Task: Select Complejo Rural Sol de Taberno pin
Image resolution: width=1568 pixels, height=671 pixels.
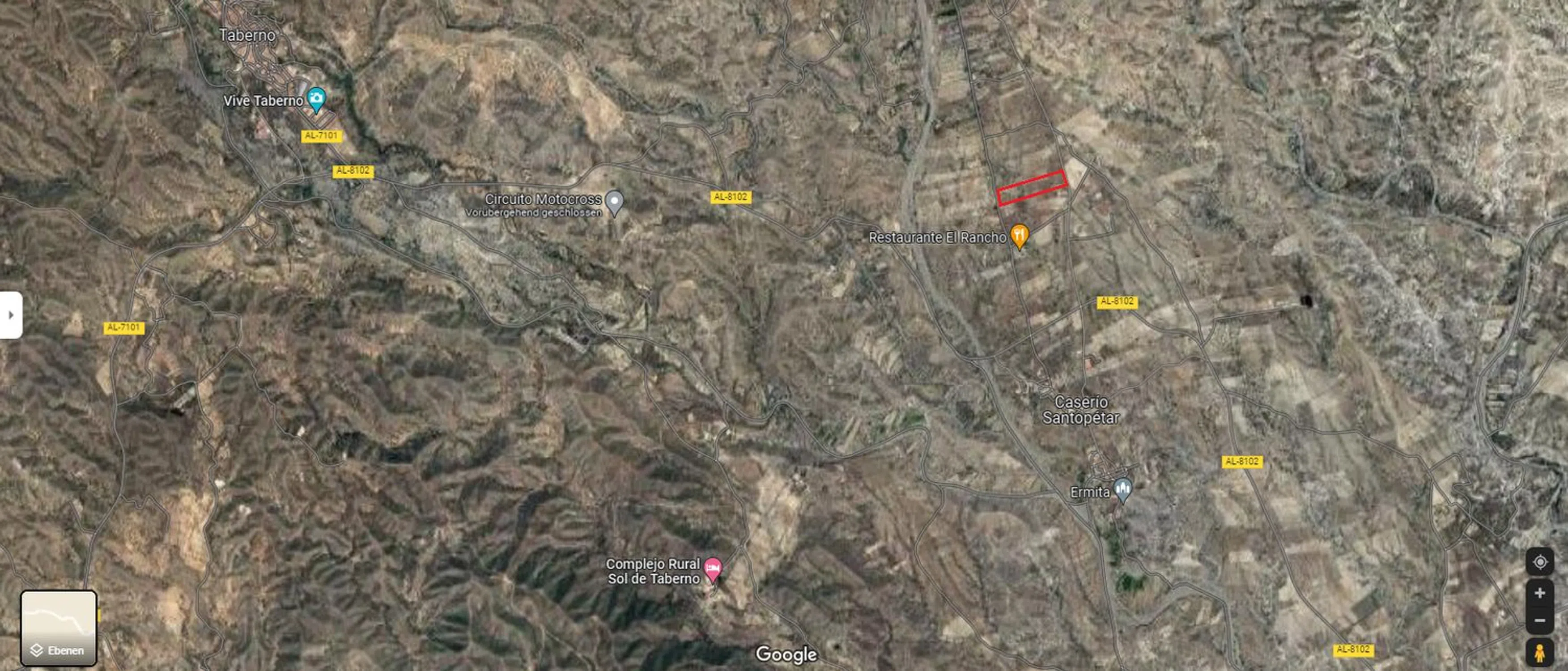Action: pos(712,570)
